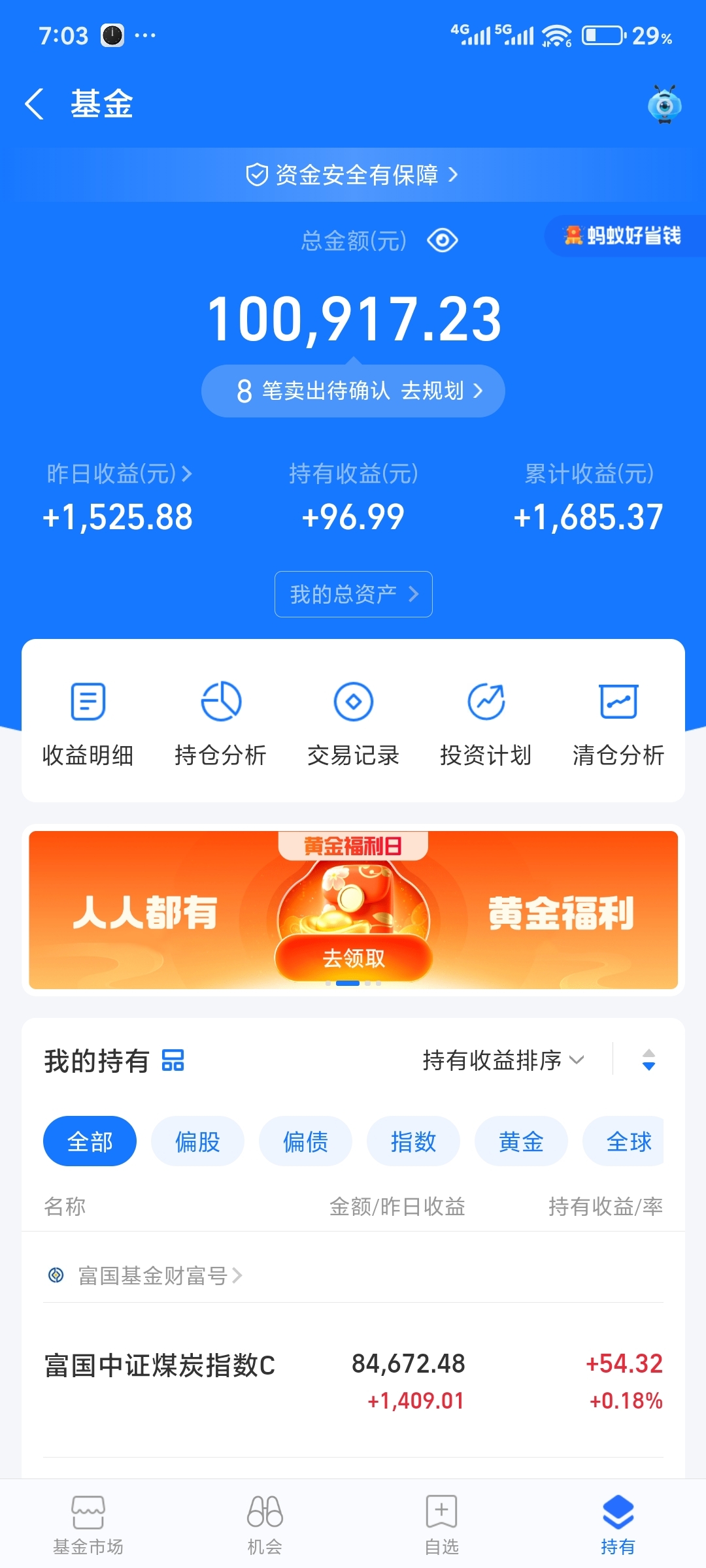Open the robot assistant icon

pos(664,105)
